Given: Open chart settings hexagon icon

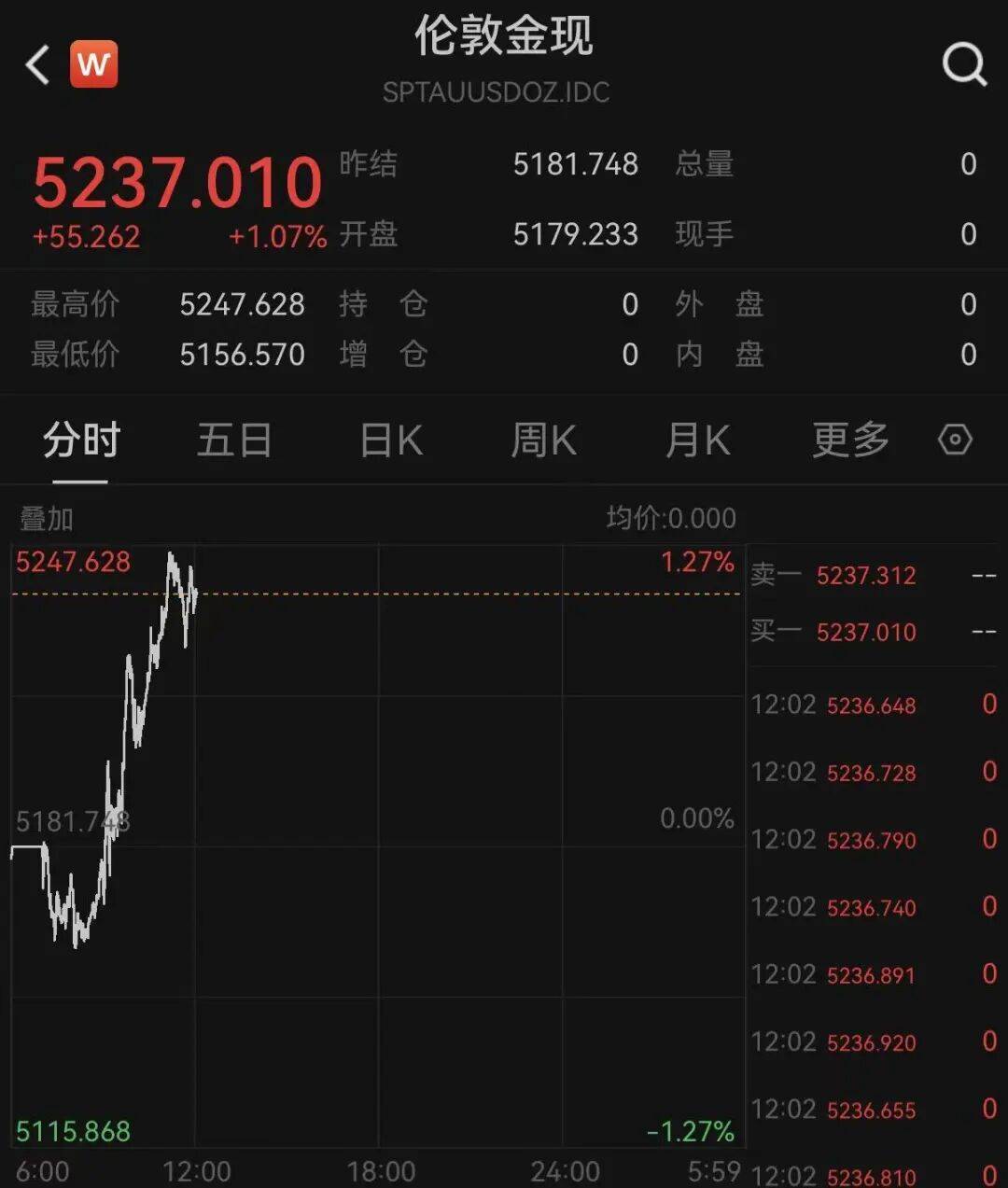Looking at the screenshot, I should [955, 440].
